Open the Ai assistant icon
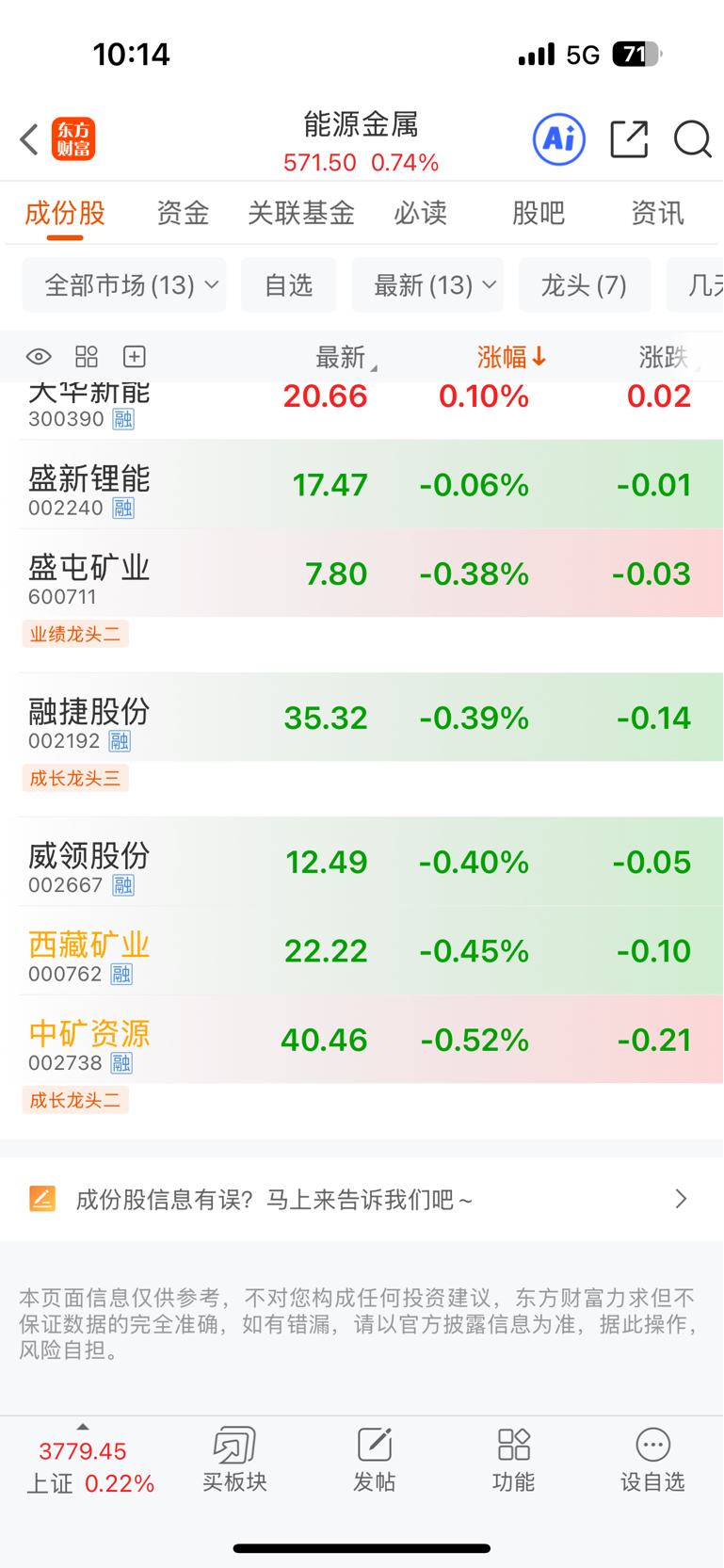This screenshot has width=724, height=1568. (x=559, y=139)
